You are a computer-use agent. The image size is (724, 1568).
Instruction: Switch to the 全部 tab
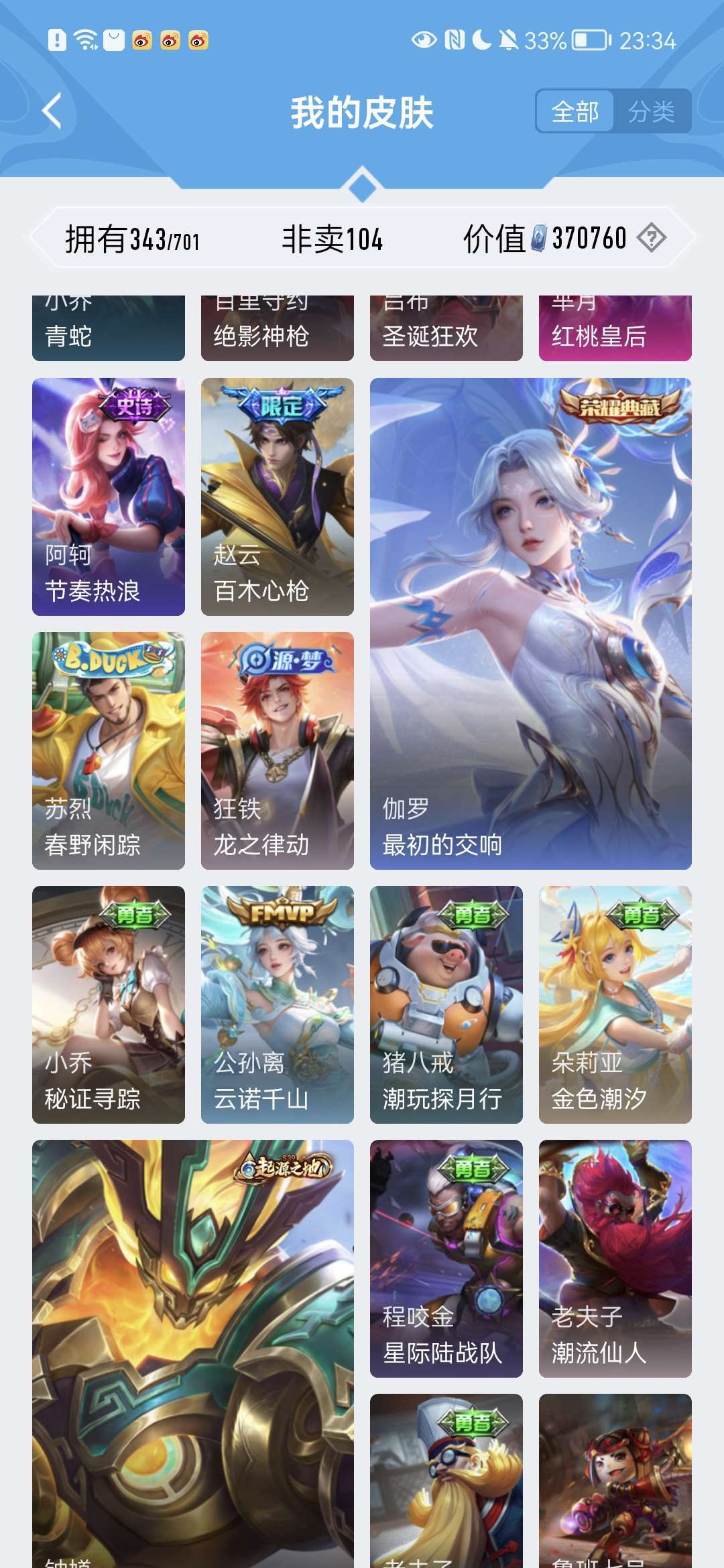click(575, 111)
